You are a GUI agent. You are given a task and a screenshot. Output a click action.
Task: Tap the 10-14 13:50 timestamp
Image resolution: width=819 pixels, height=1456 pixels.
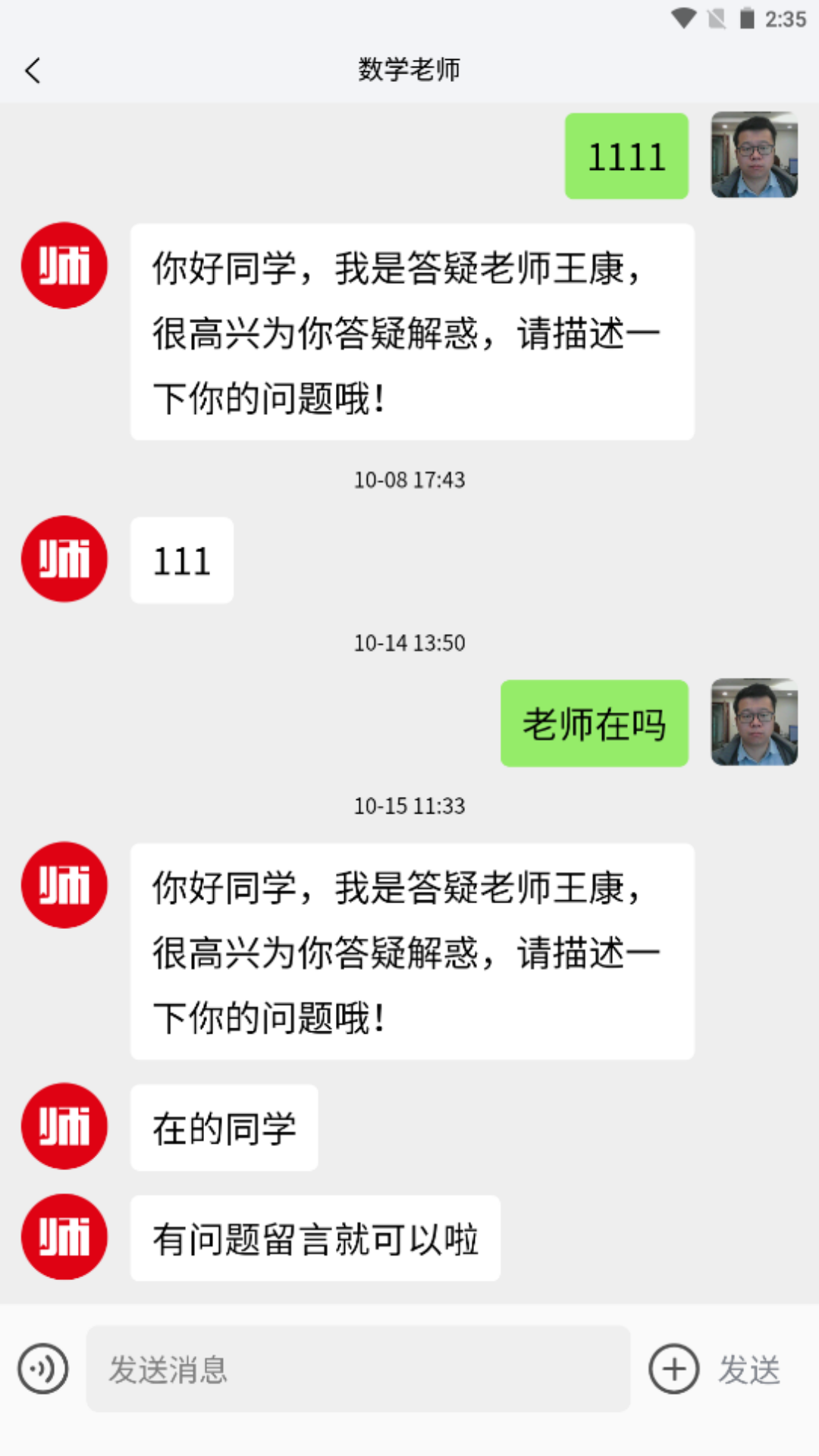click(x=409, y=642)
